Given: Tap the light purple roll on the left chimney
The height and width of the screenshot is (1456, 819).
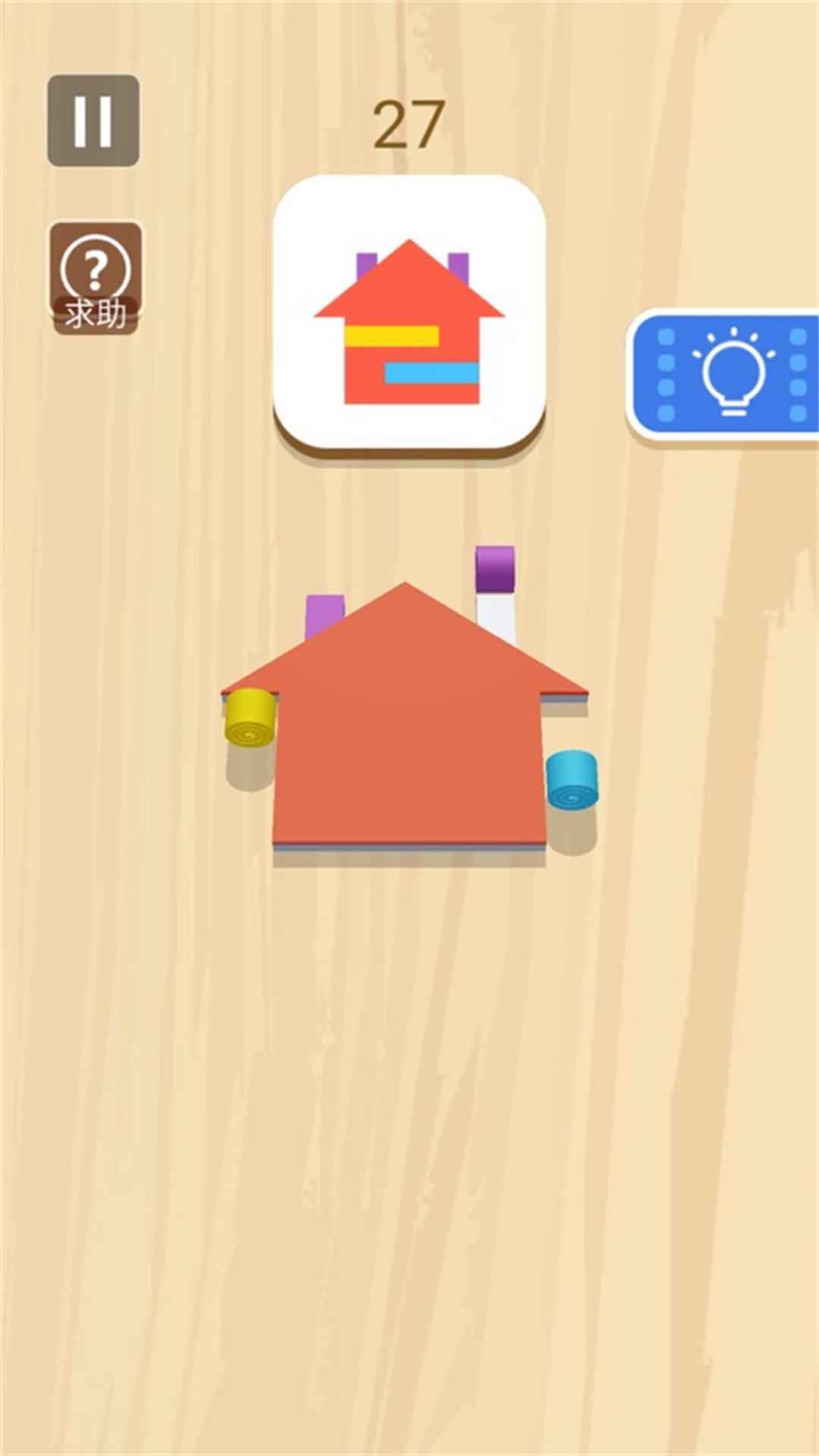Looking at the screenshot, I should click(x=325, y=615).
